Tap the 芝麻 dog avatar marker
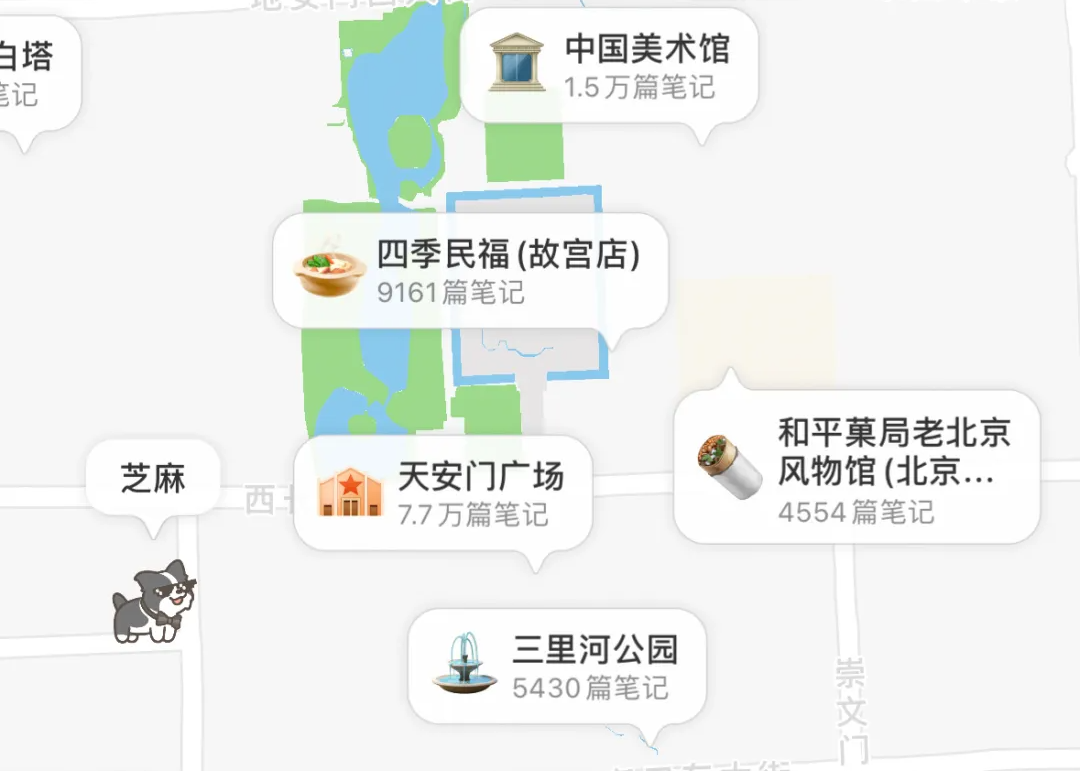 pos(154,601)
